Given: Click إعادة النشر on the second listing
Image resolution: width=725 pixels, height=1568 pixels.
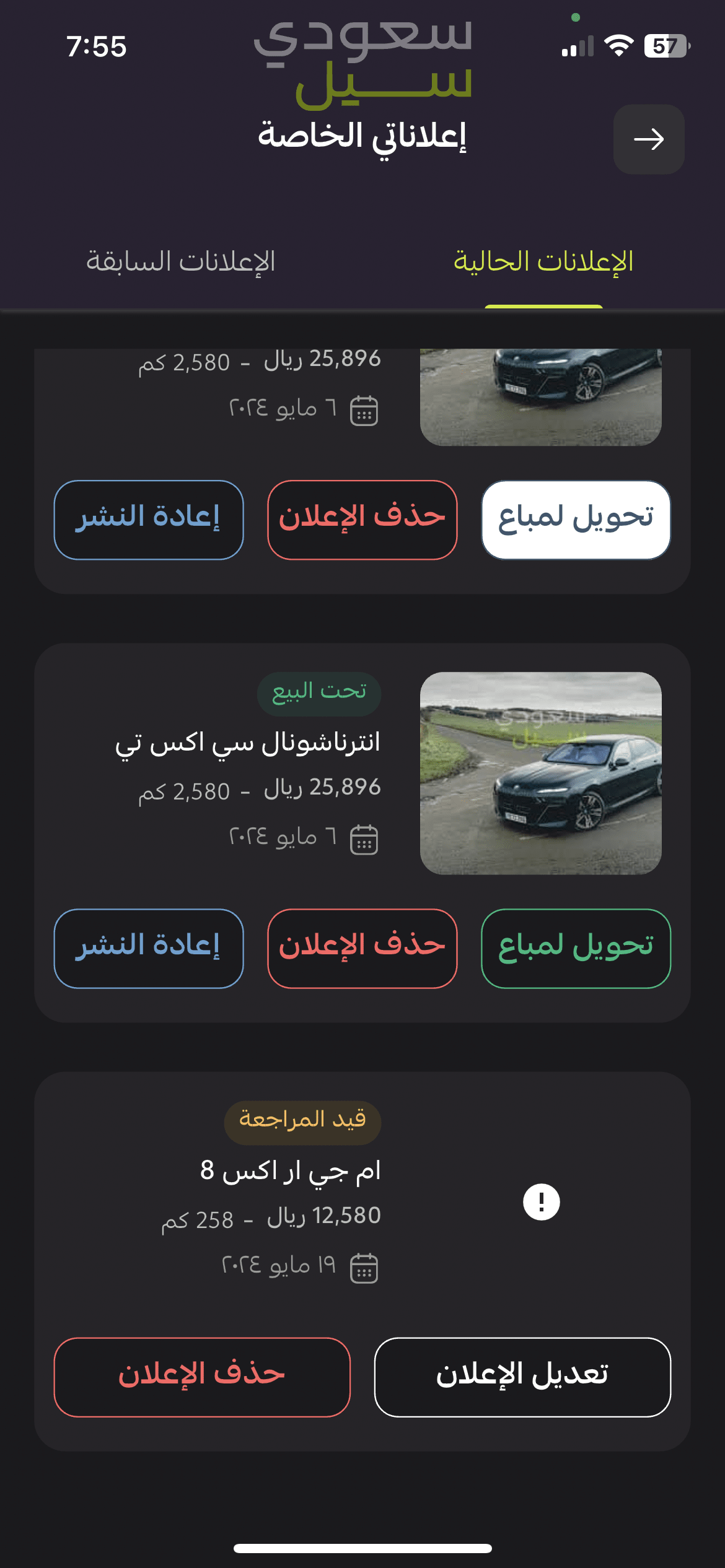Looking at the screenshot, I should pos(148,946).
